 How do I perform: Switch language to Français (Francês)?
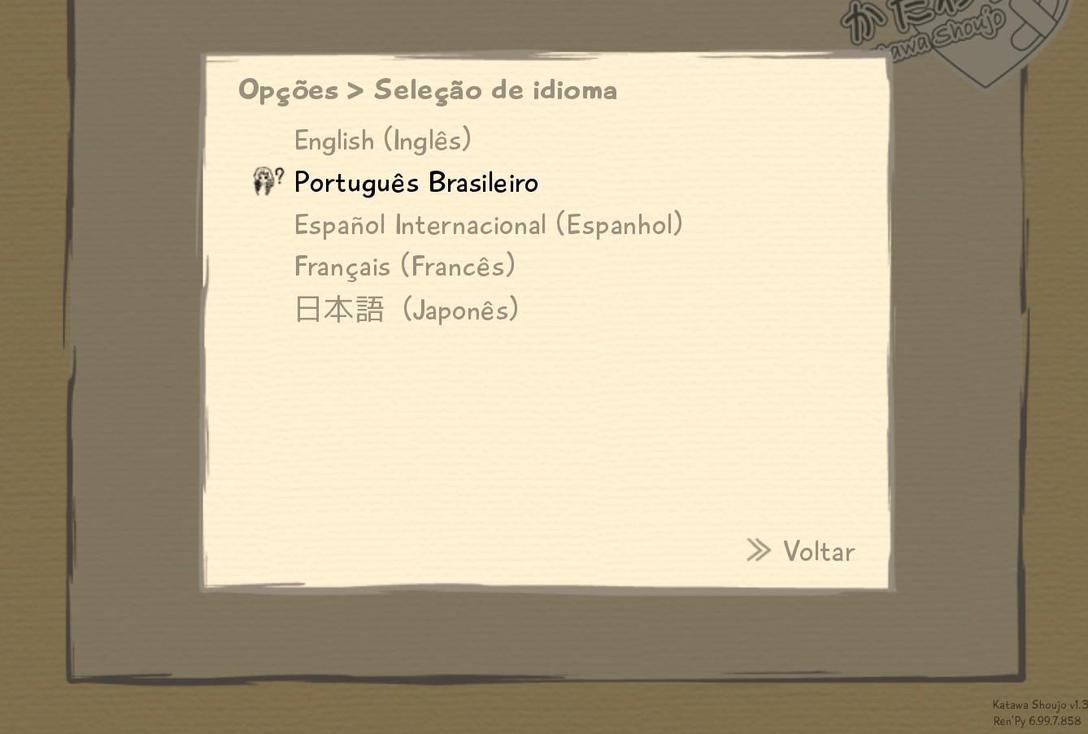point(404,267)
